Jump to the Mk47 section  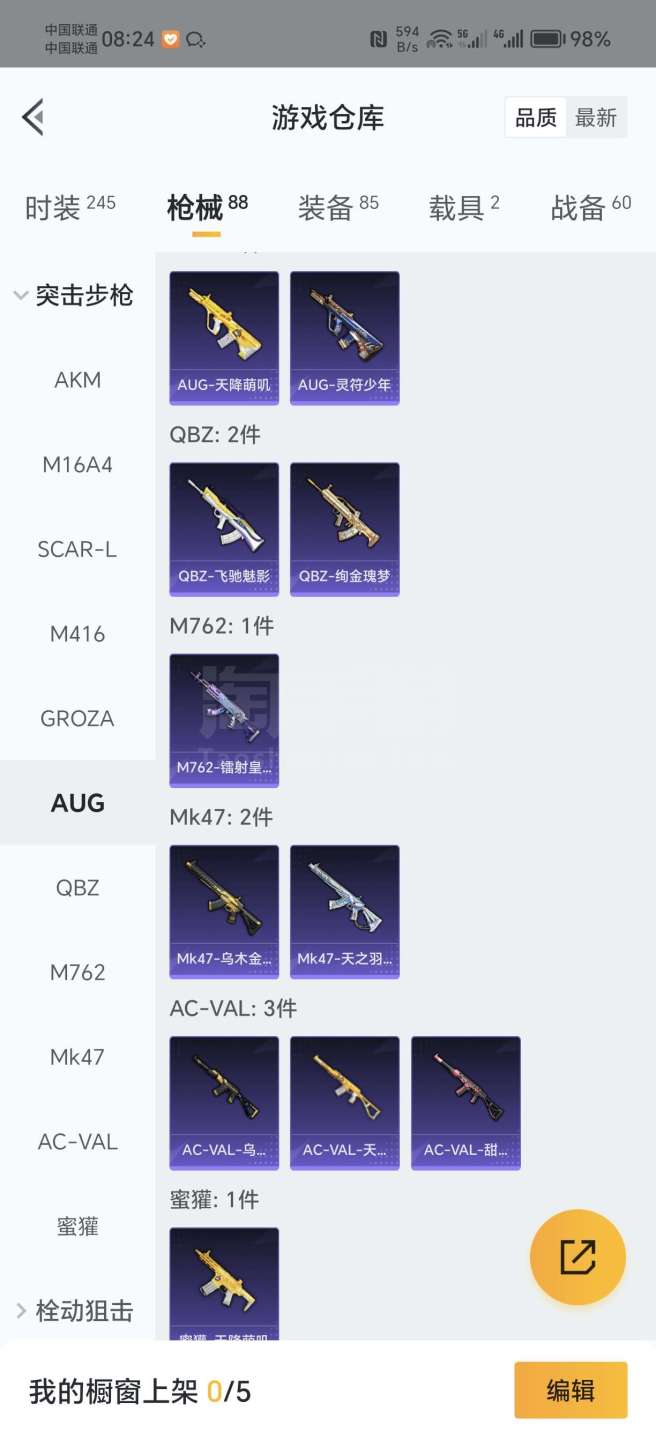coord(77,1057)
